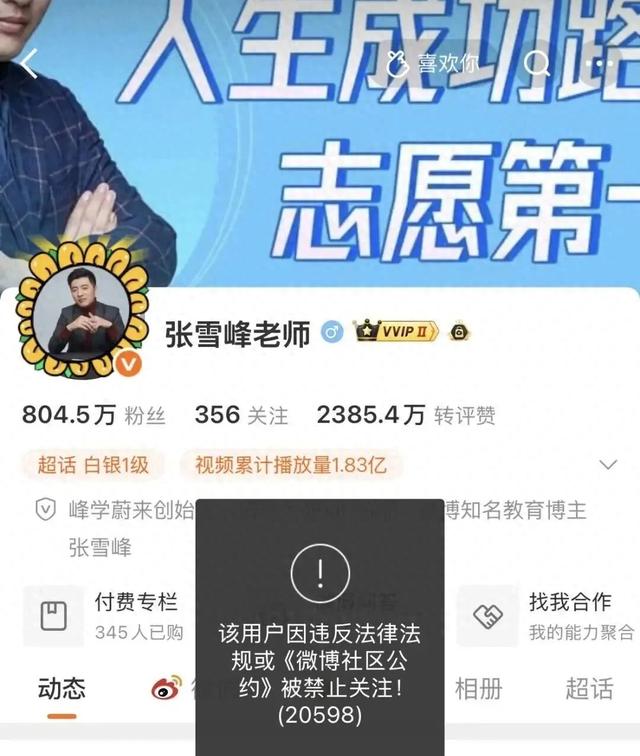
Task: Switch to the 相册 tab
Action: [x=478, y=688]
